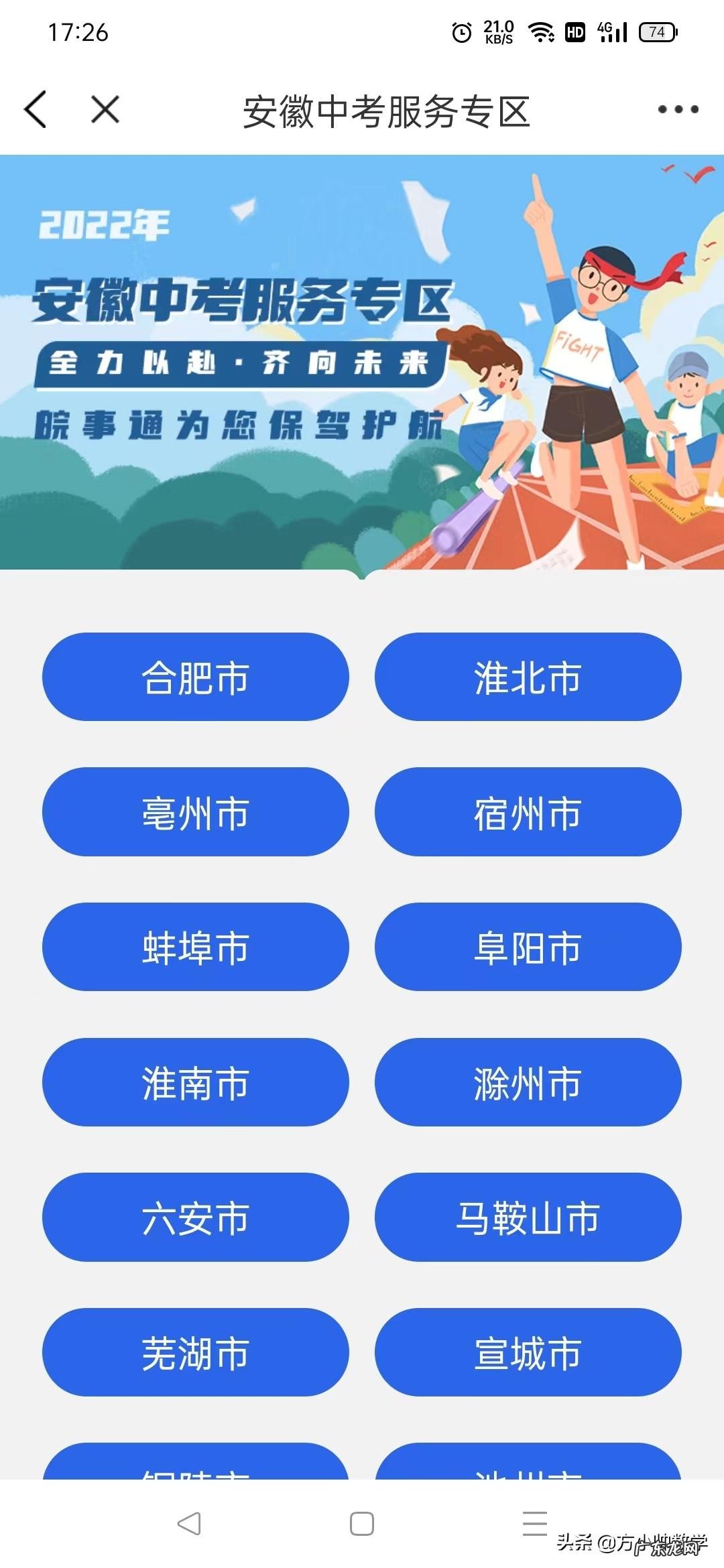Image resolution: width=724 pixels, height=1568 pixels.
Task: Select 合肥市
Action: click(195, 677)
